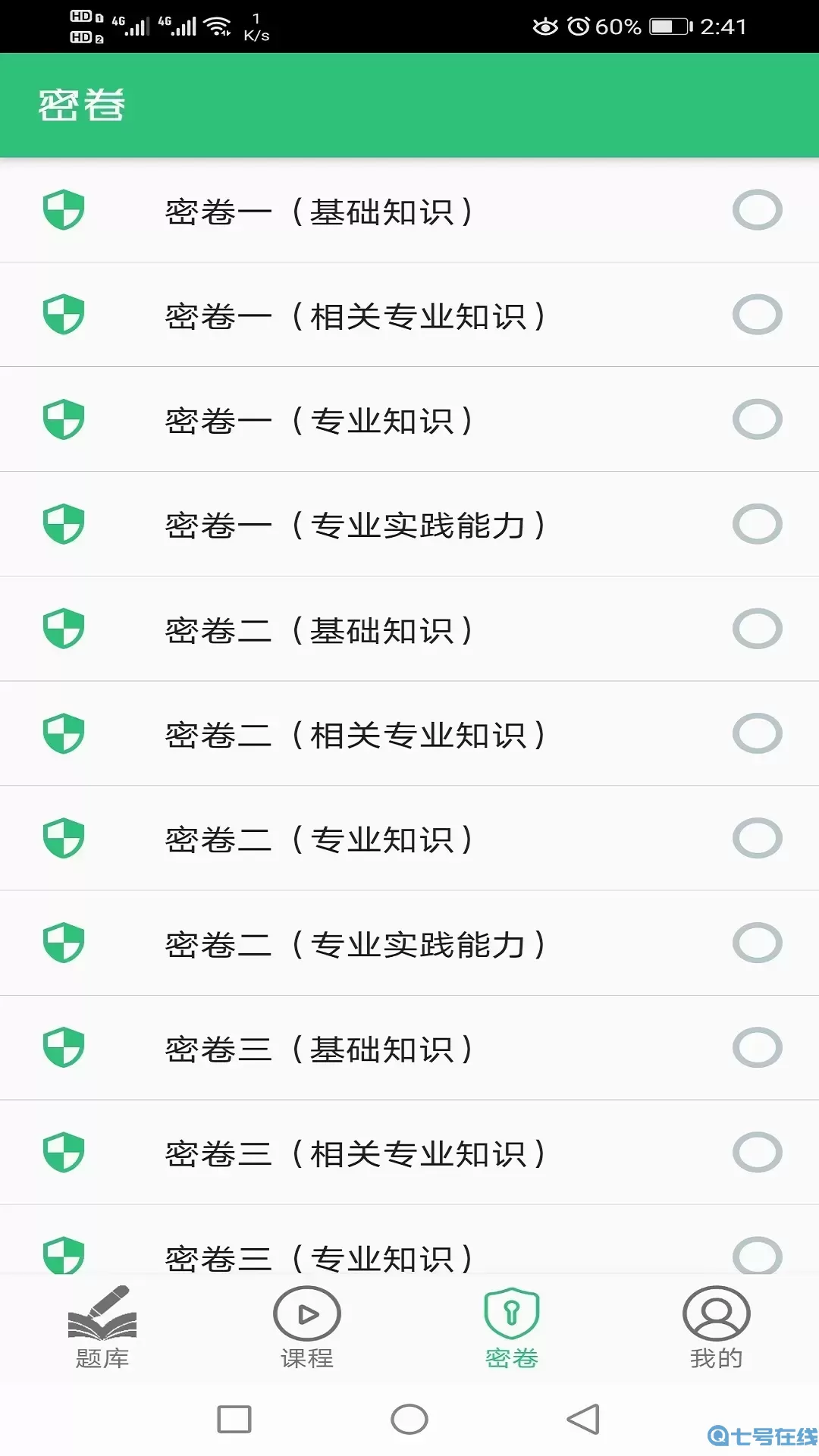This screenshot has height=1456, width=819.
Task: Tap the shield icon beside 密卷一（基础知识）
Action: (x=64, y=211)
